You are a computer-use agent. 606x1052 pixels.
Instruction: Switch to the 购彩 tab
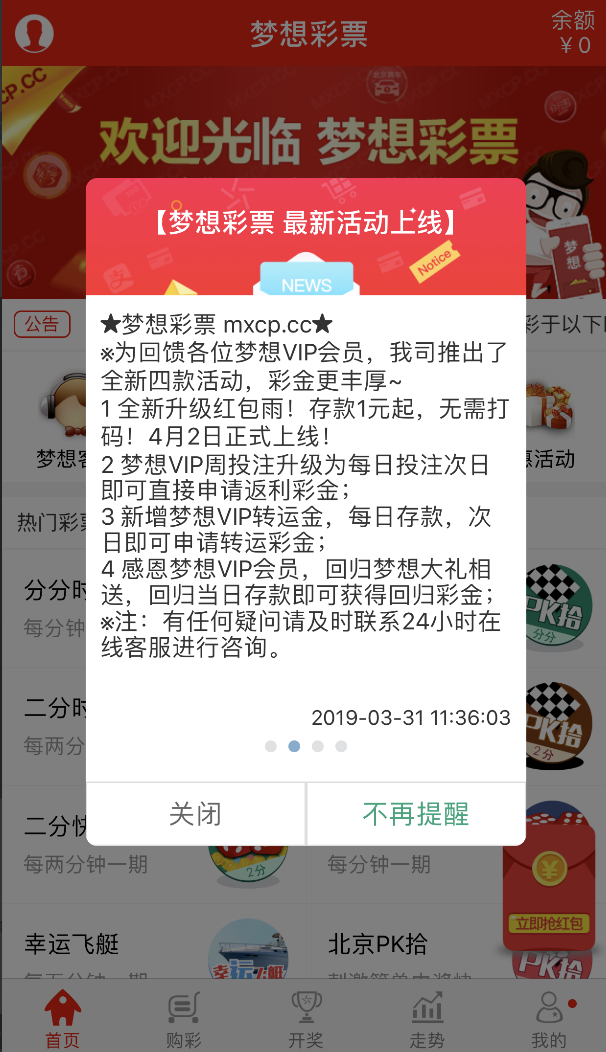184,1019
